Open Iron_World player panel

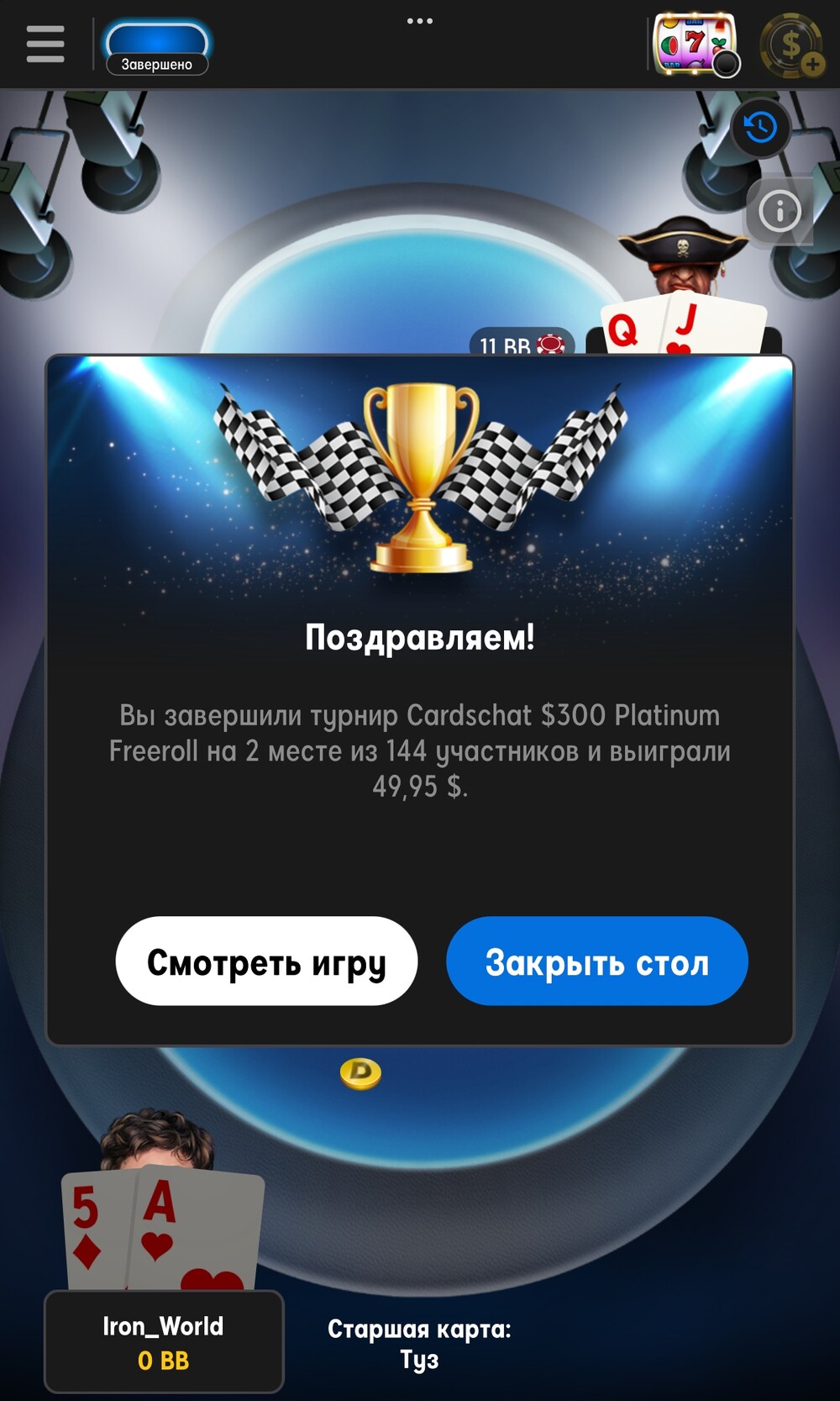pos(164,1341)
